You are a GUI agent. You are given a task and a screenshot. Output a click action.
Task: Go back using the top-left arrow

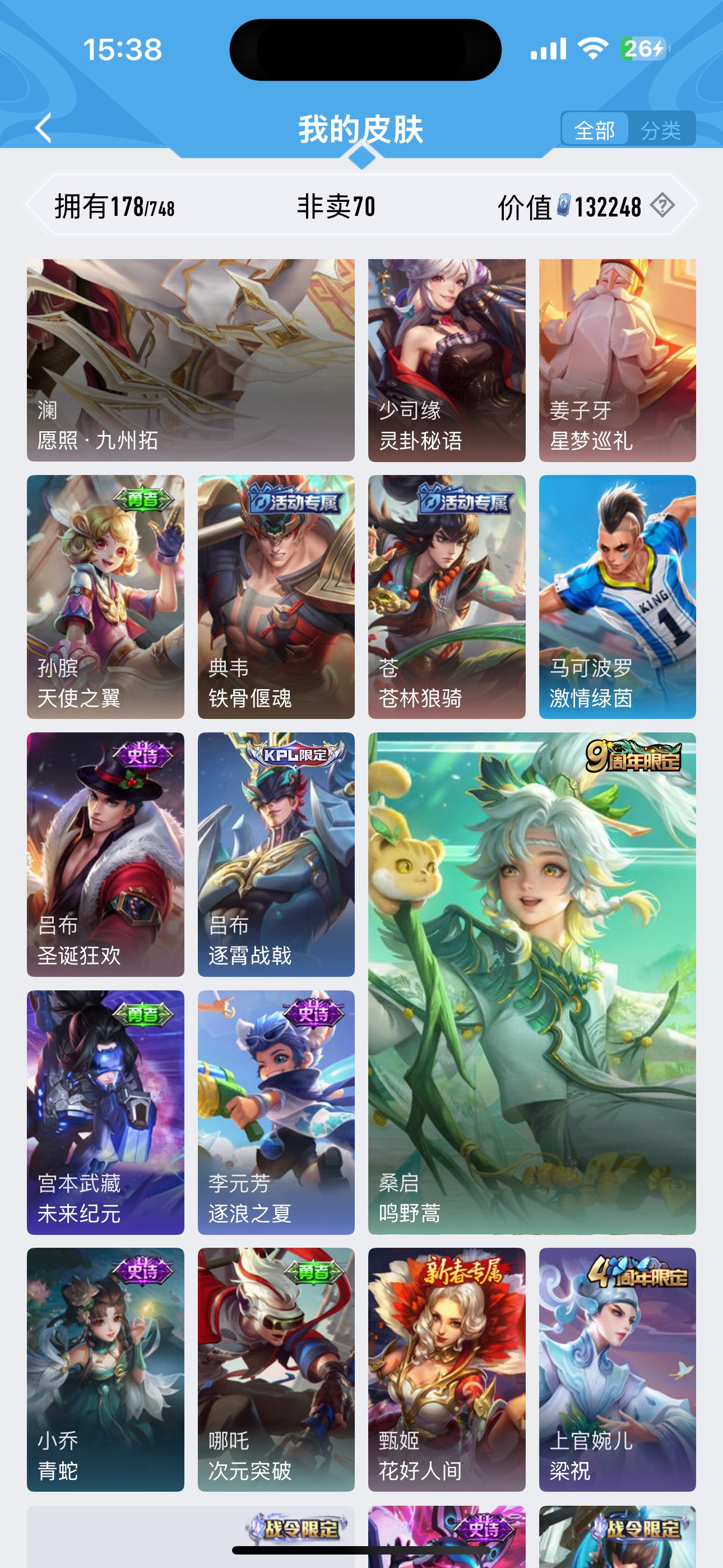pos(43,128)
